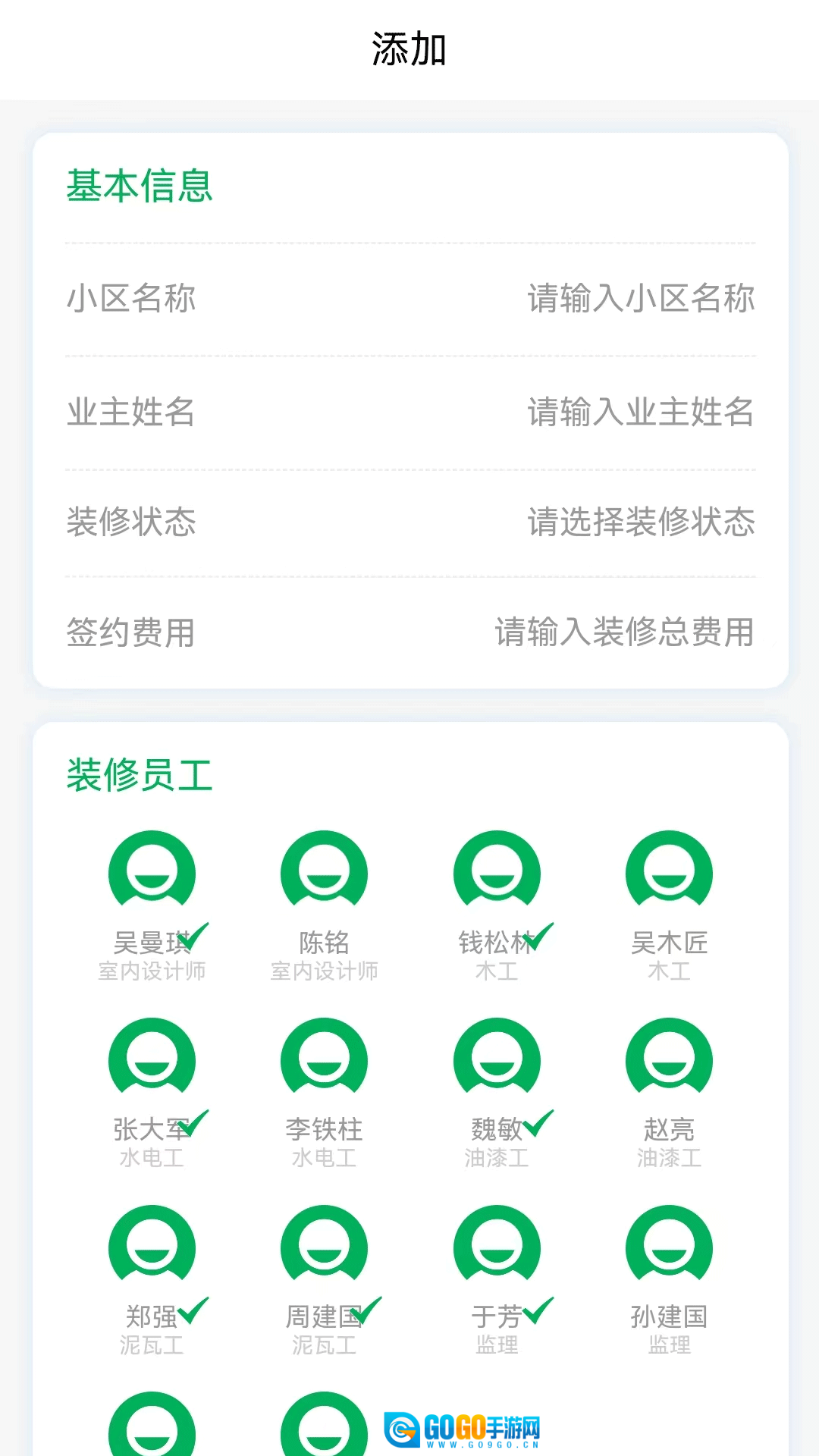Enter the contract fee (签约费用)
This screenshot has height=1456, width=819.
(624, 632)
